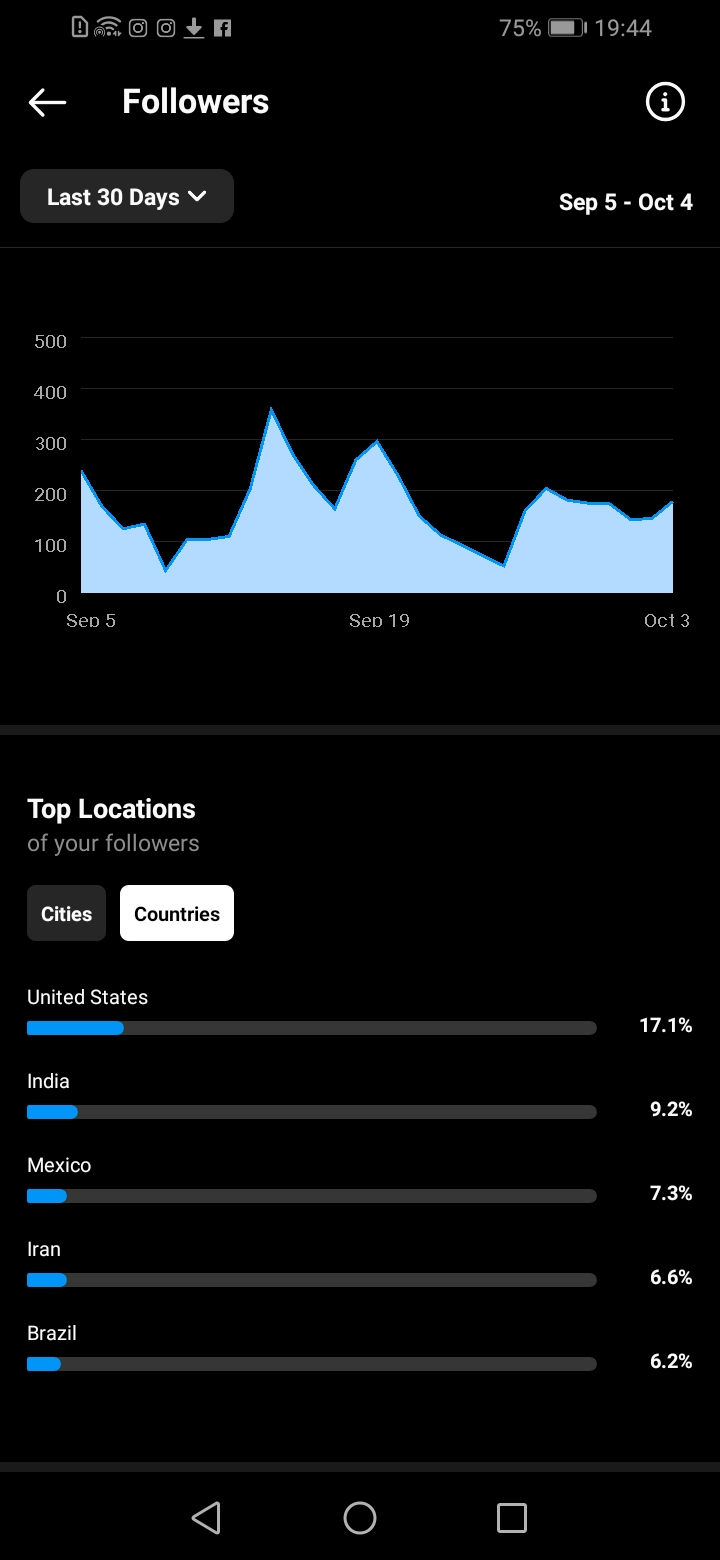The width and height of the screenshot is (720, 1560).
Task: Select the Countries tab
Action: (177, 914)
